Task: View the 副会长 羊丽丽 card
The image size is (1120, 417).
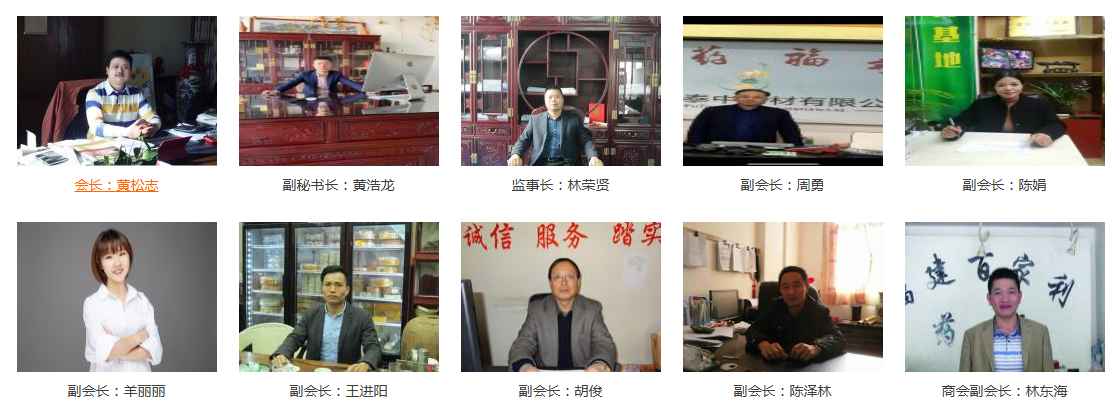Action: click(116, 297)
